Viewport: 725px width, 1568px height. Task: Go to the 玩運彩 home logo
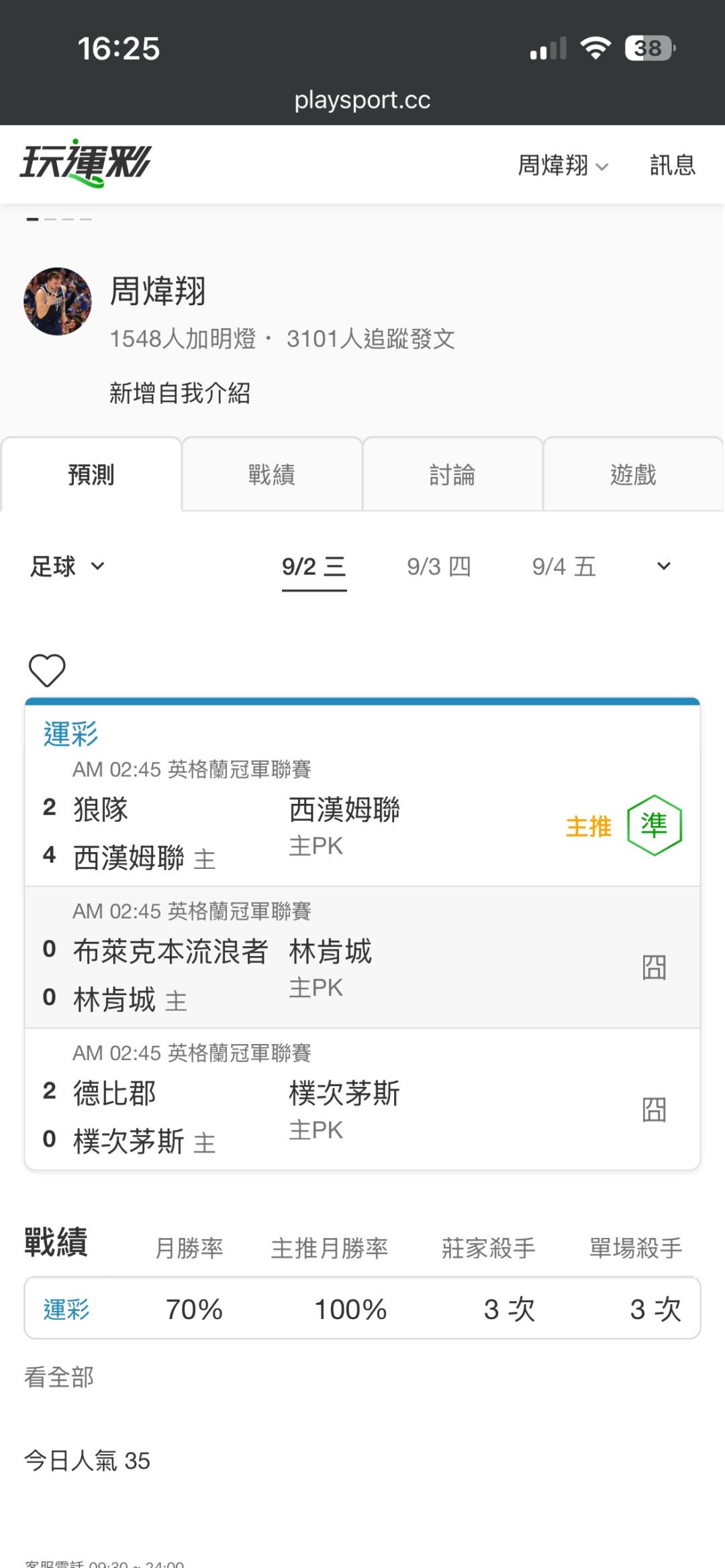tap(86, 163)
